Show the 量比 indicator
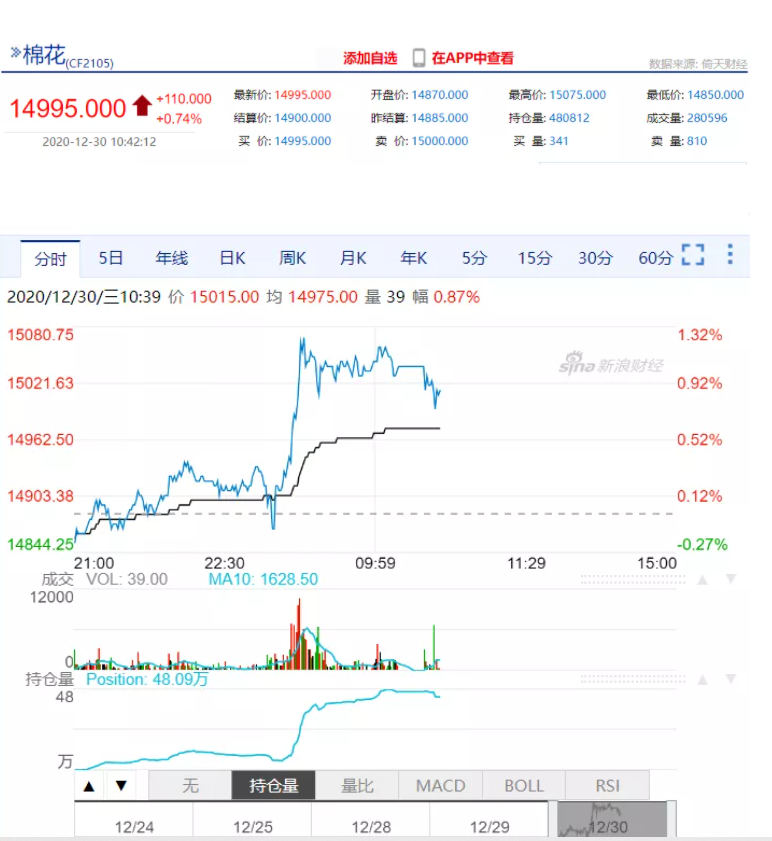Image resolution: width=772 pixels, height=841 pixels. 357,785
